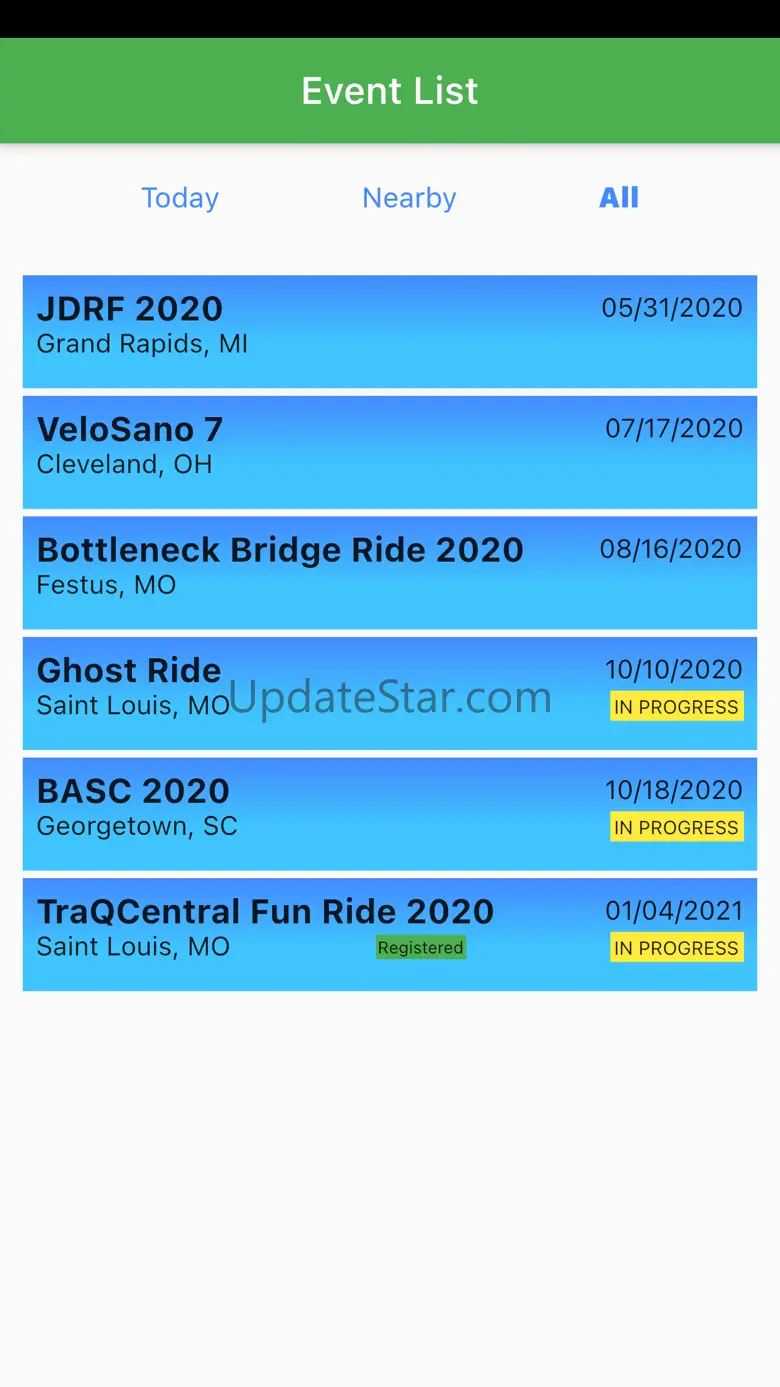Screen dimensions: 780x1387
Task: Select the All events tab
Action: coord(618,198)
